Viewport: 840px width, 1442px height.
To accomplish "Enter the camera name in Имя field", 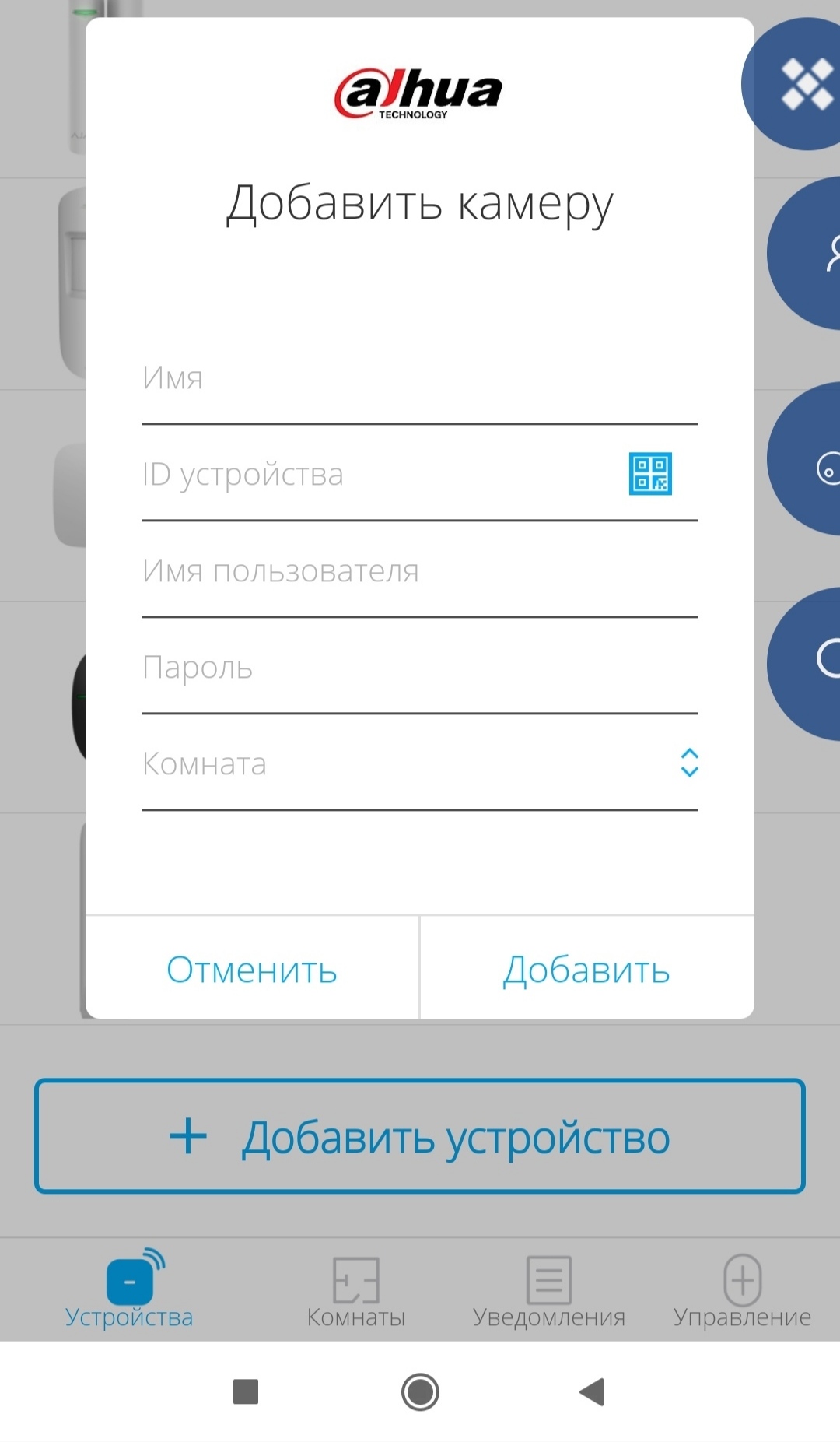I will pyautogui.click(x=419, y=378).
